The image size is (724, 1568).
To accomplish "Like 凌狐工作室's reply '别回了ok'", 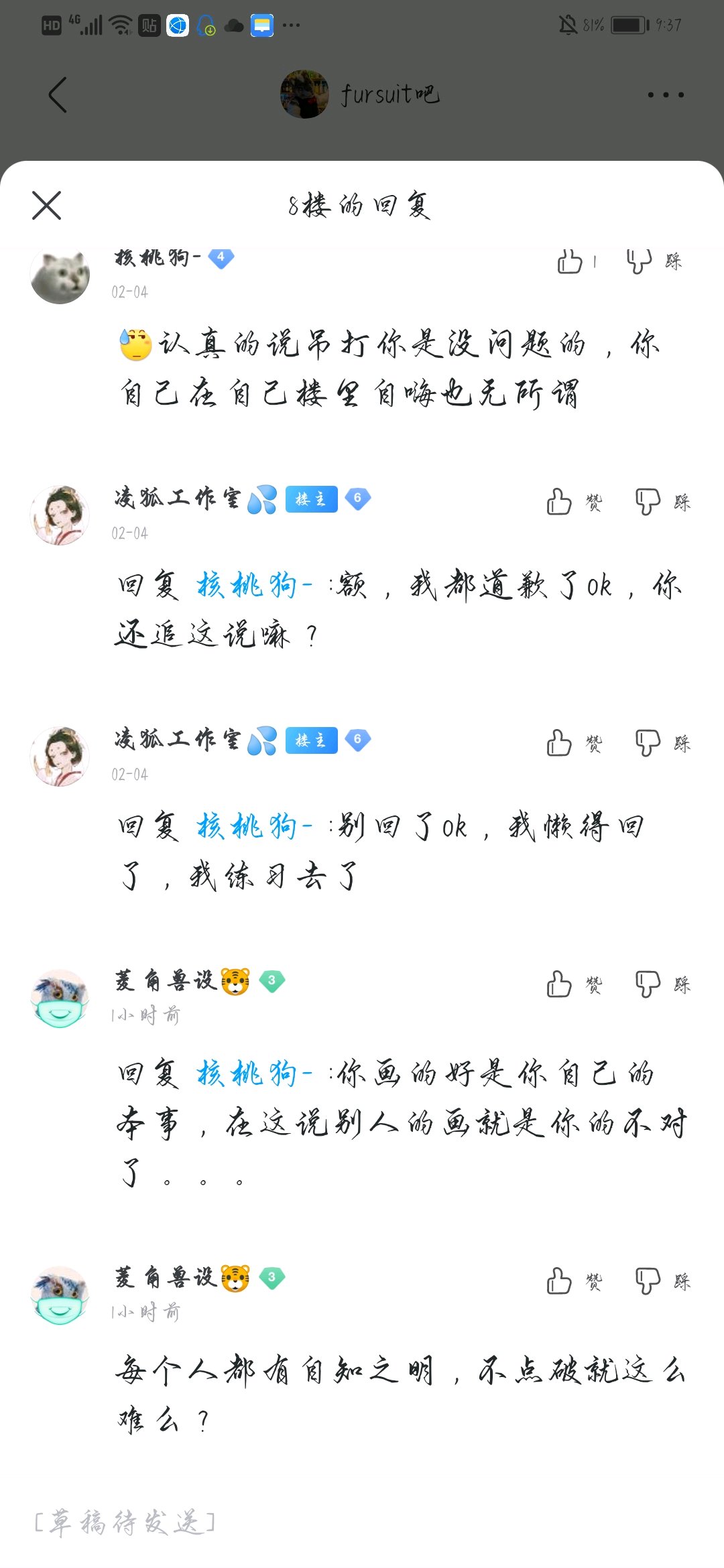I will point(560,743).
